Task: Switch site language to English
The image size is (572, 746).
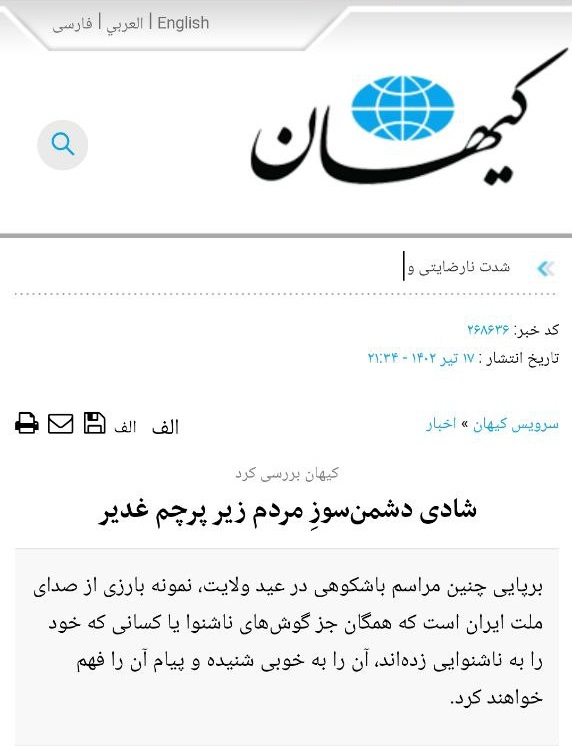Action: (x=183, y=23)
